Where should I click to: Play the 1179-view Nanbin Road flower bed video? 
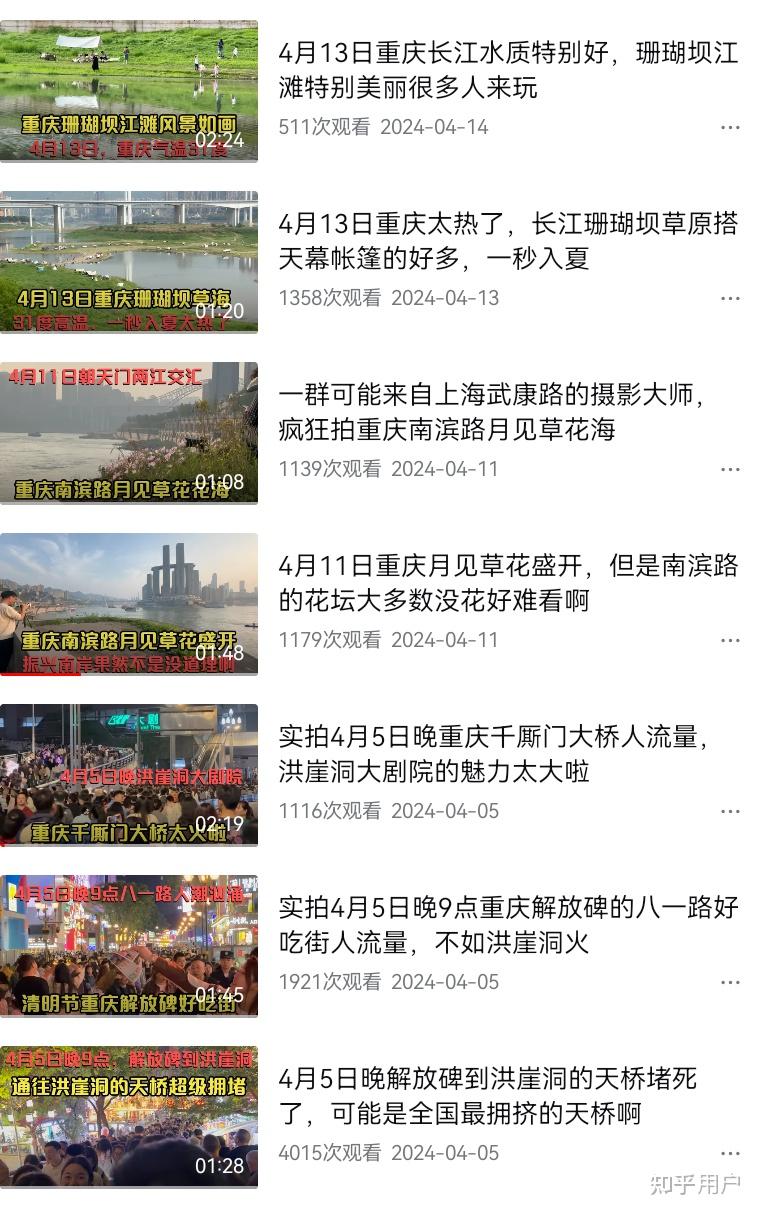(x=129, y=603)
